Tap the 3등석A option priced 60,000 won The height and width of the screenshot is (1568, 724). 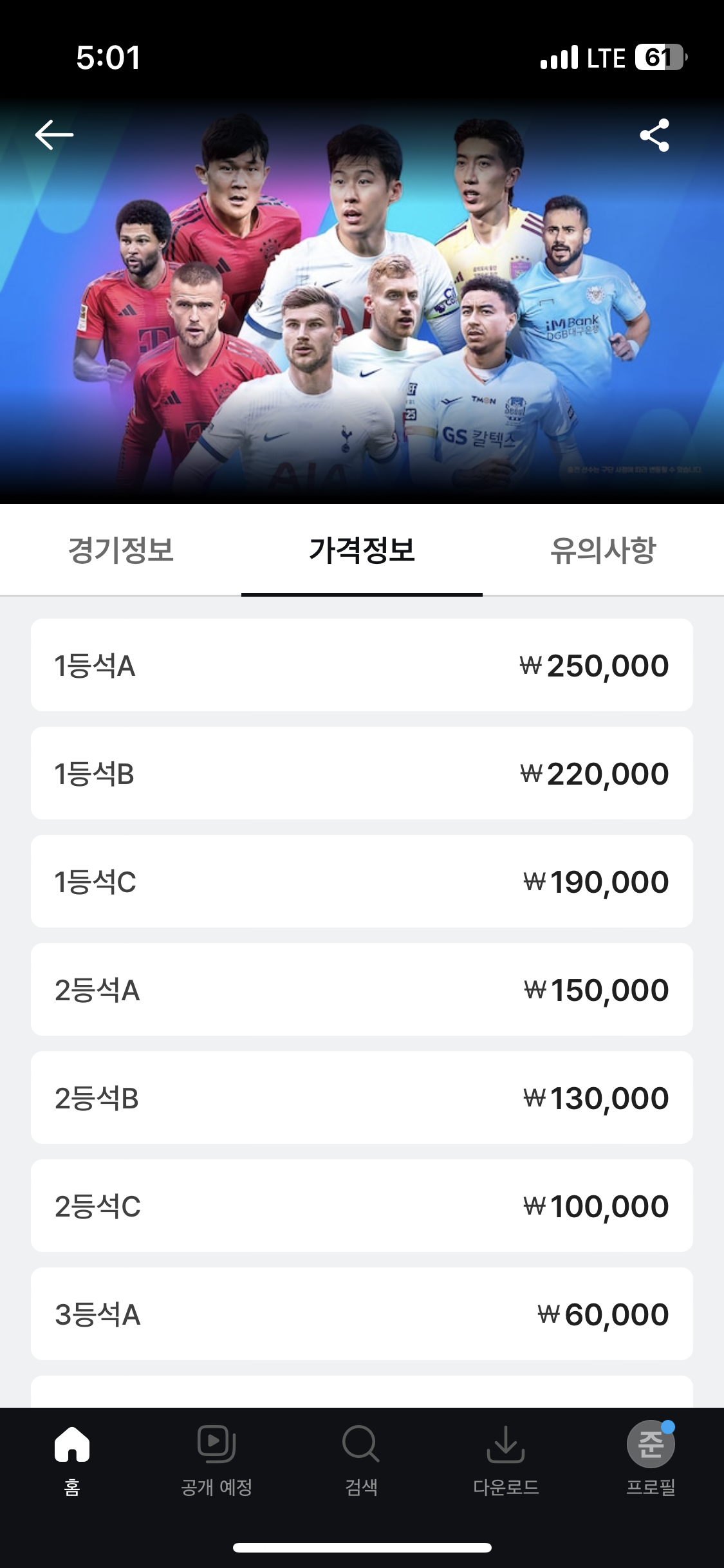click(x=362, y=1314)
